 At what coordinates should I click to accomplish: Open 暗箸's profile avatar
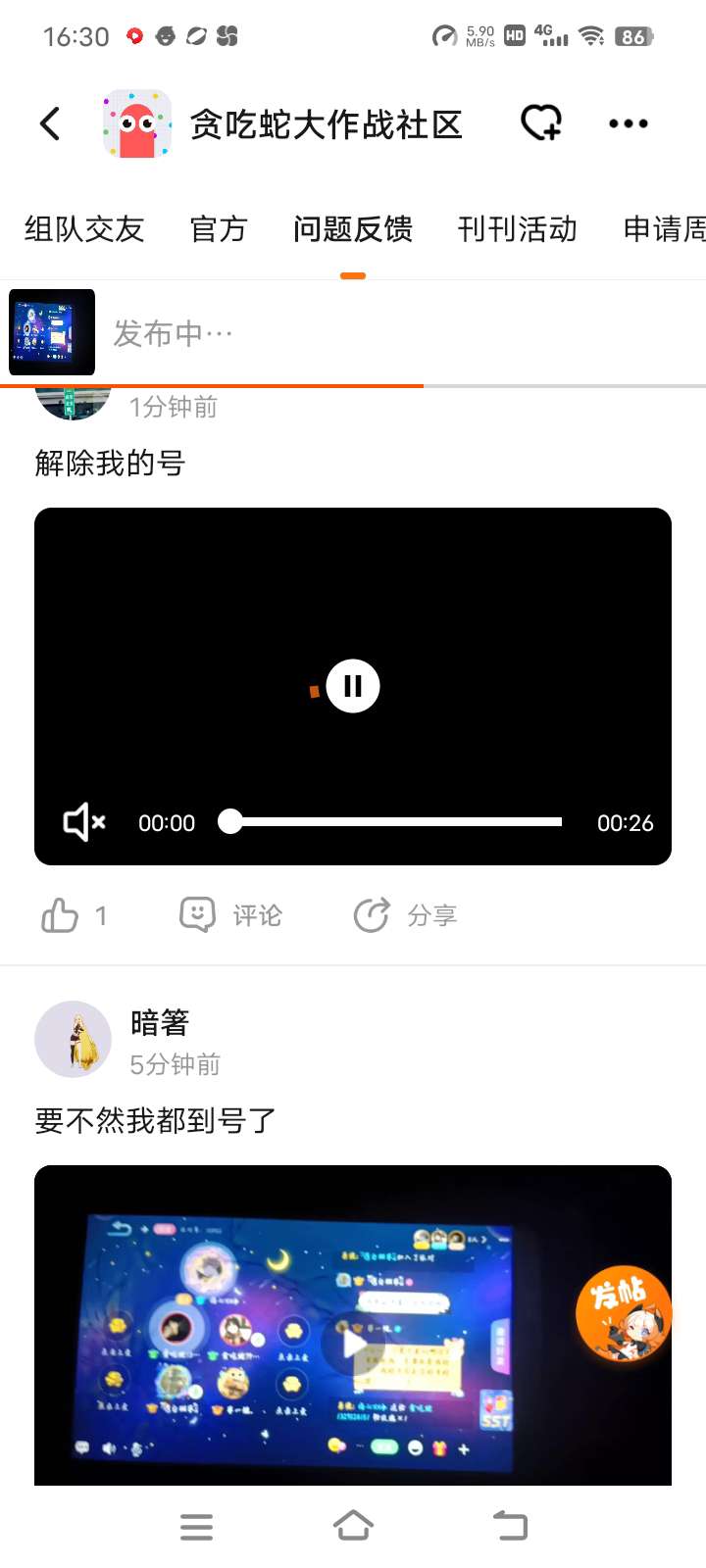pyautogui.click(x=73, y=1039)
